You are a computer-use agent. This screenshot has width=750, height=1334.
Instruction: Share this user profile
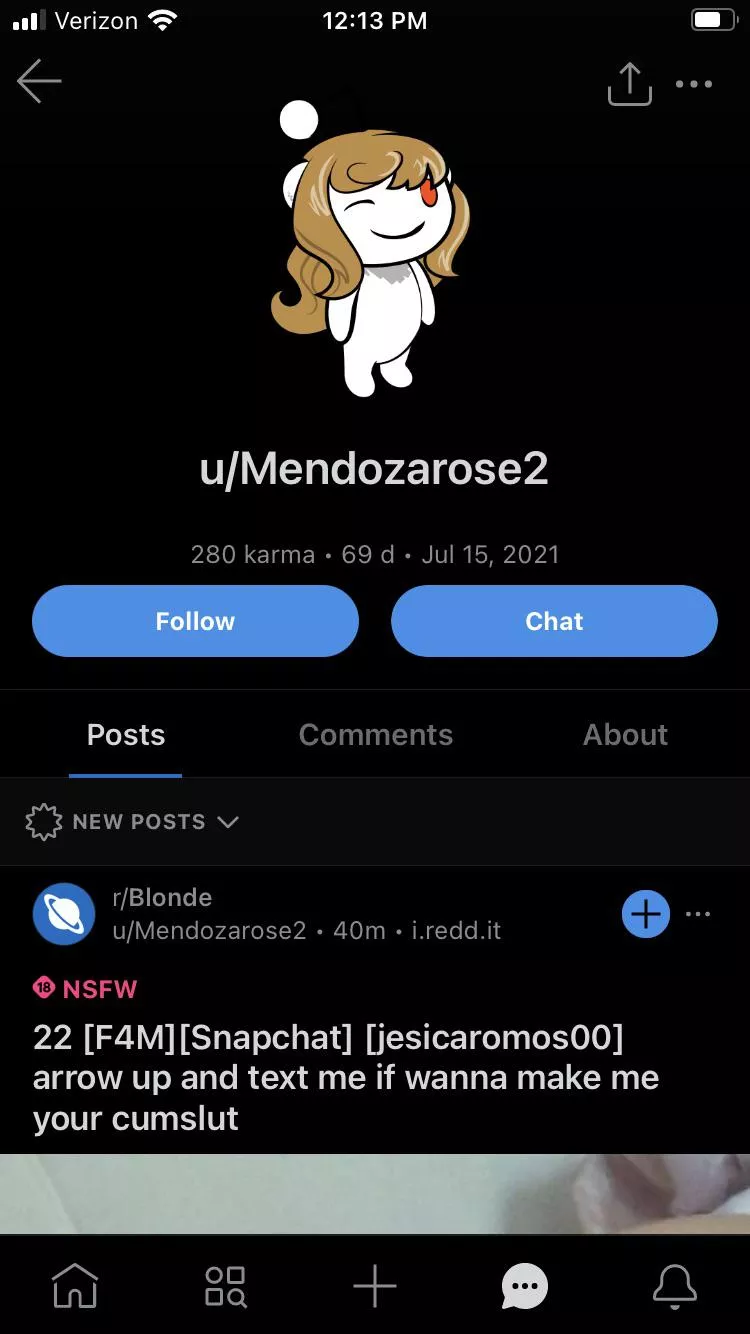pyautogui.click(x=629, y=84)
